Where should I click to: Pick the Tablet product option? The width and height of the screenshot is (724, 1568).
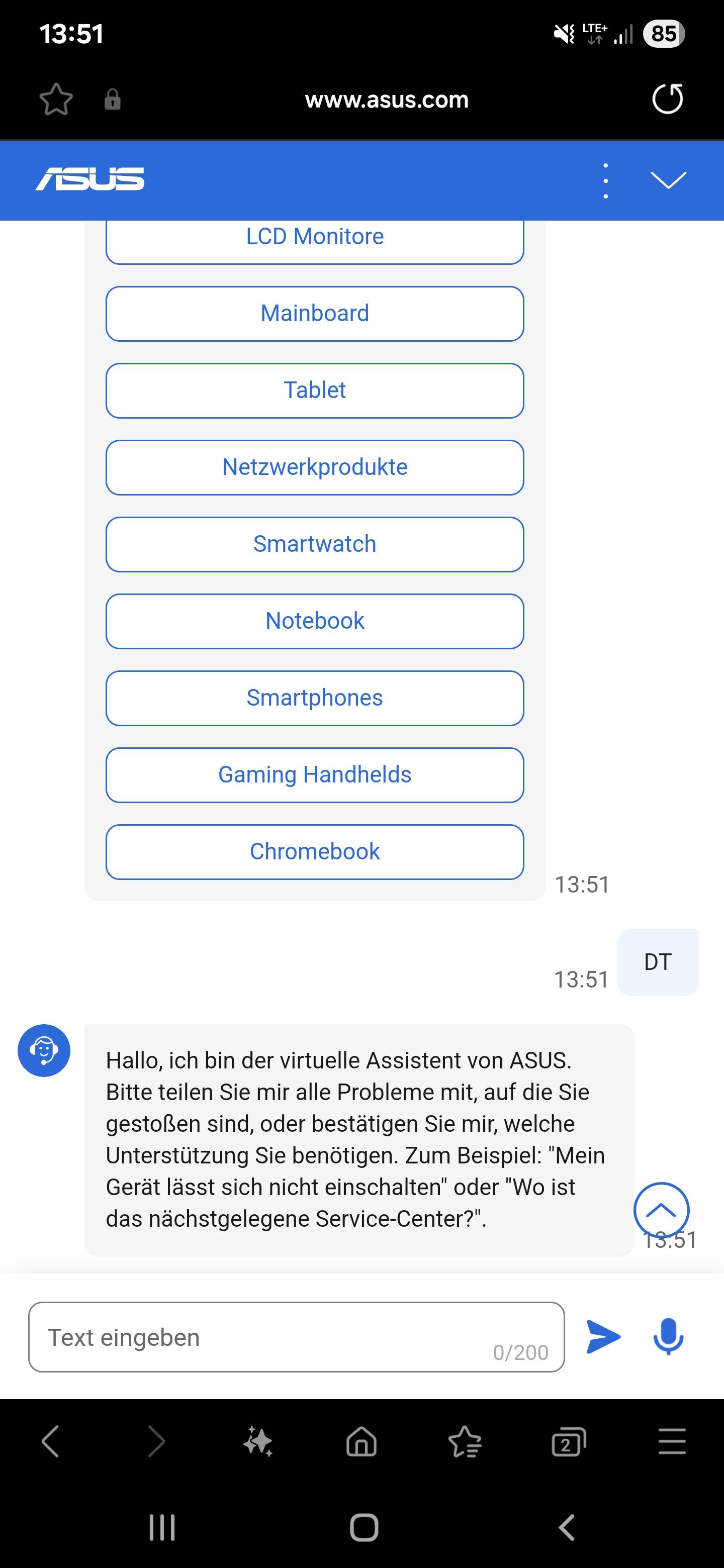pos(315,390)
